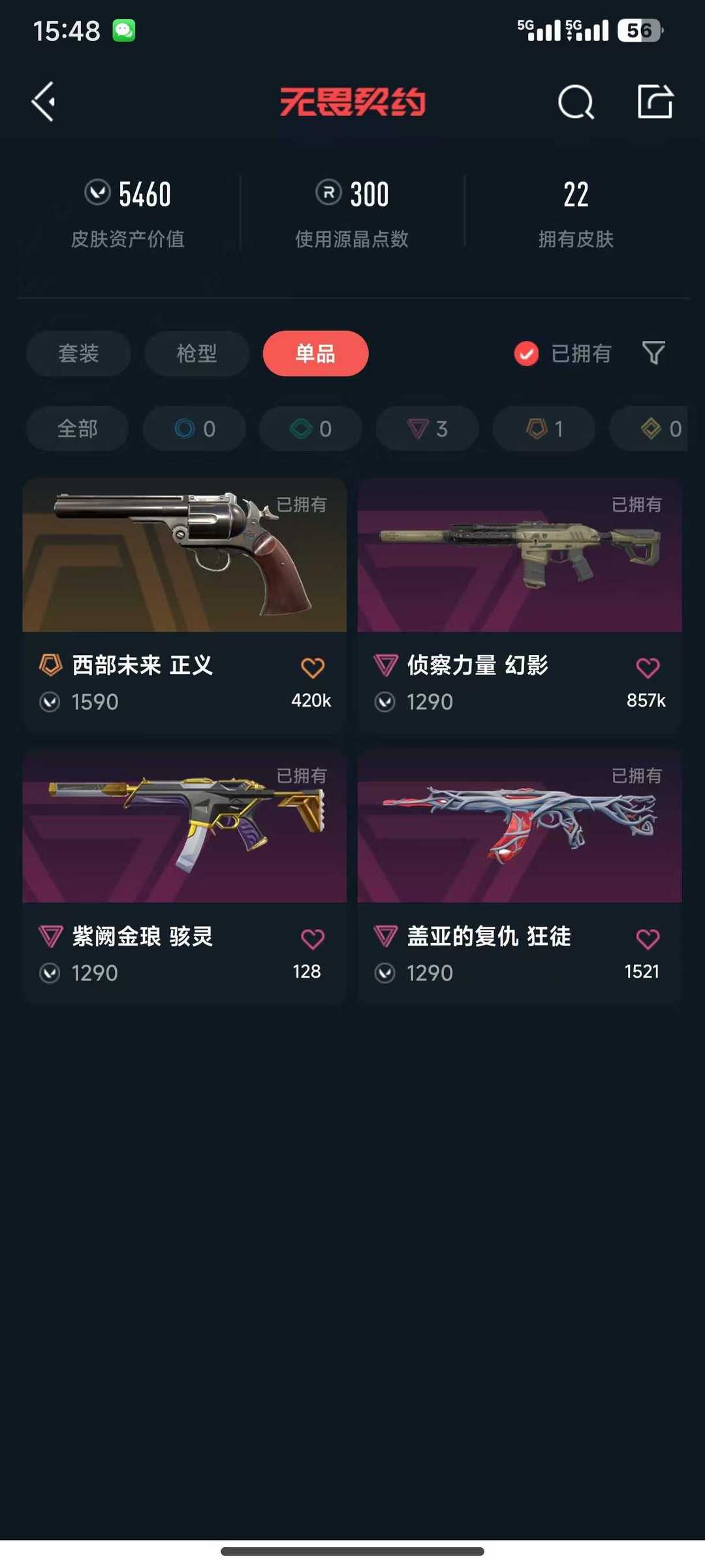
Task: Open the search icon in the header
Action: coord(576,102)
